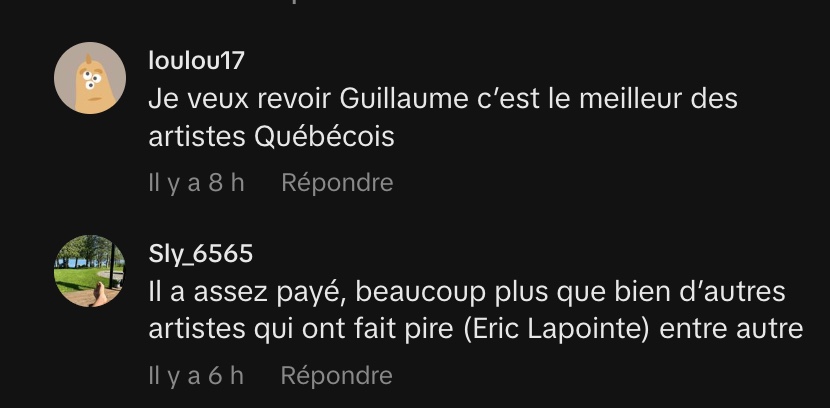Reply to Sly_6565's comment
This screenshot has width=830, height=408.
coord(336,376)
